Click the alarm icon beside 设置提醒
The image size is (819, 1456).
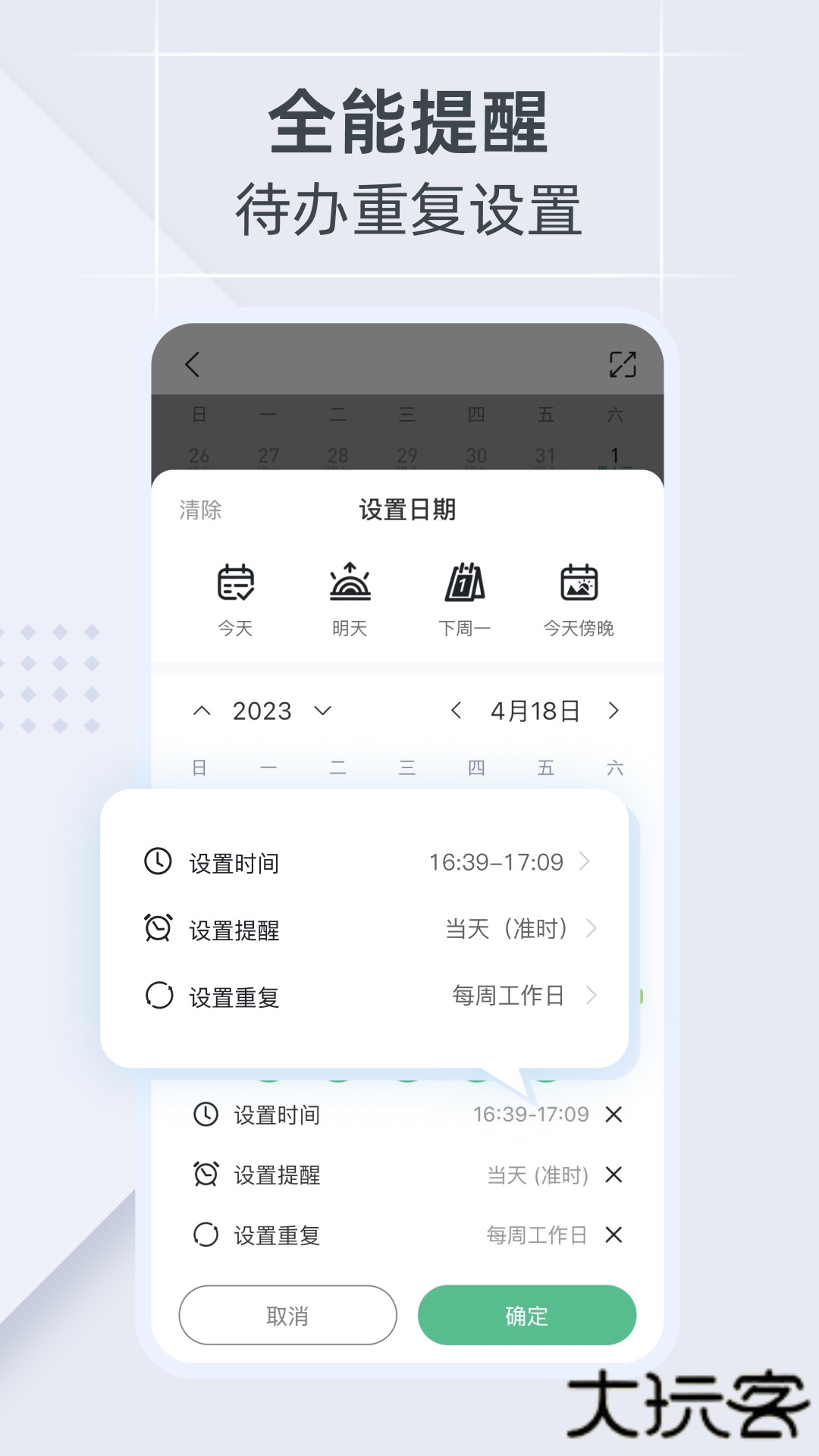(x=156, y=928)
